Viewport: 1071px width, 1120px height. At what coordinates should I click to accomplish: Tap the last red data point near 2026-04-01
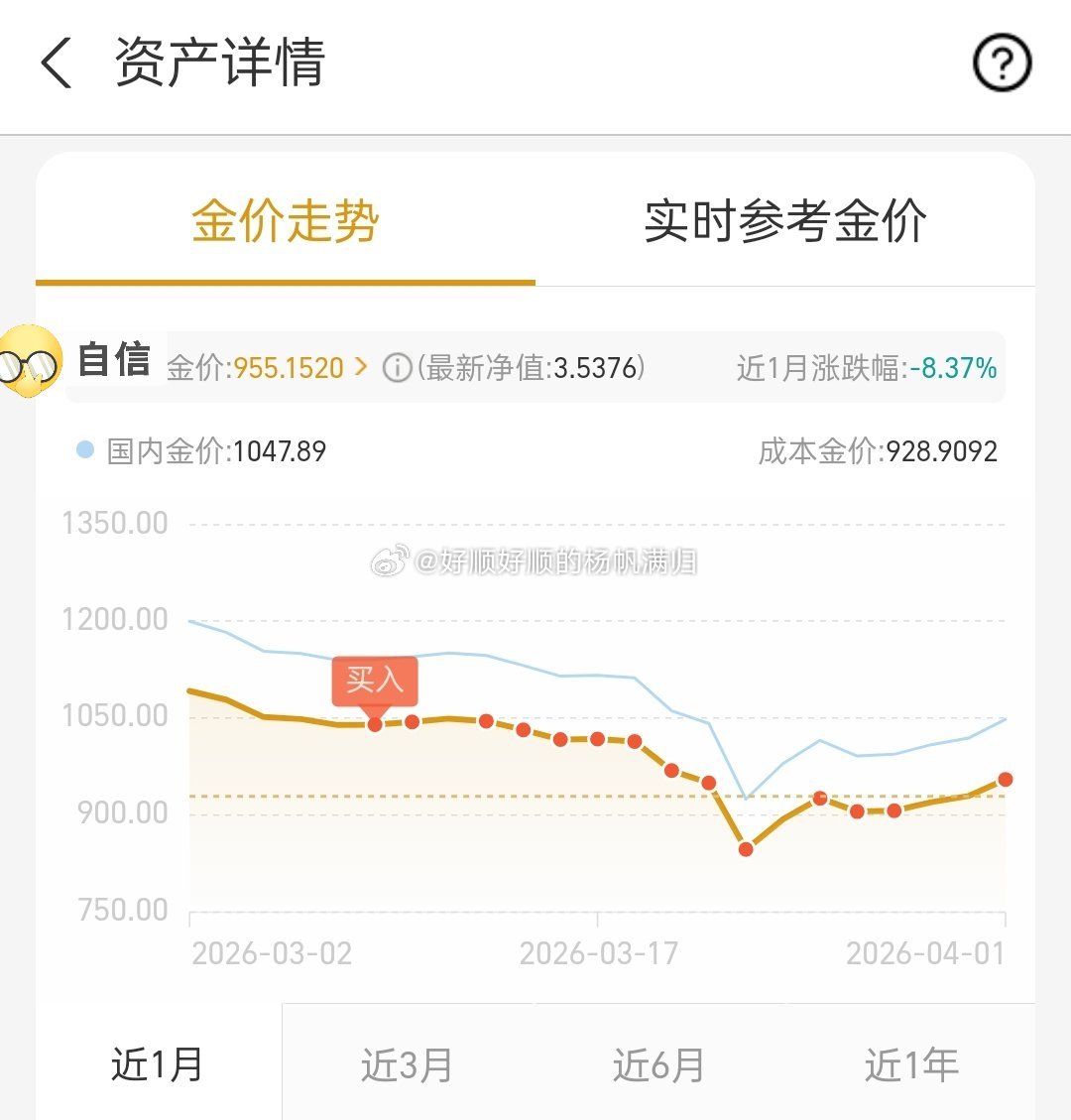[1005, 780]
